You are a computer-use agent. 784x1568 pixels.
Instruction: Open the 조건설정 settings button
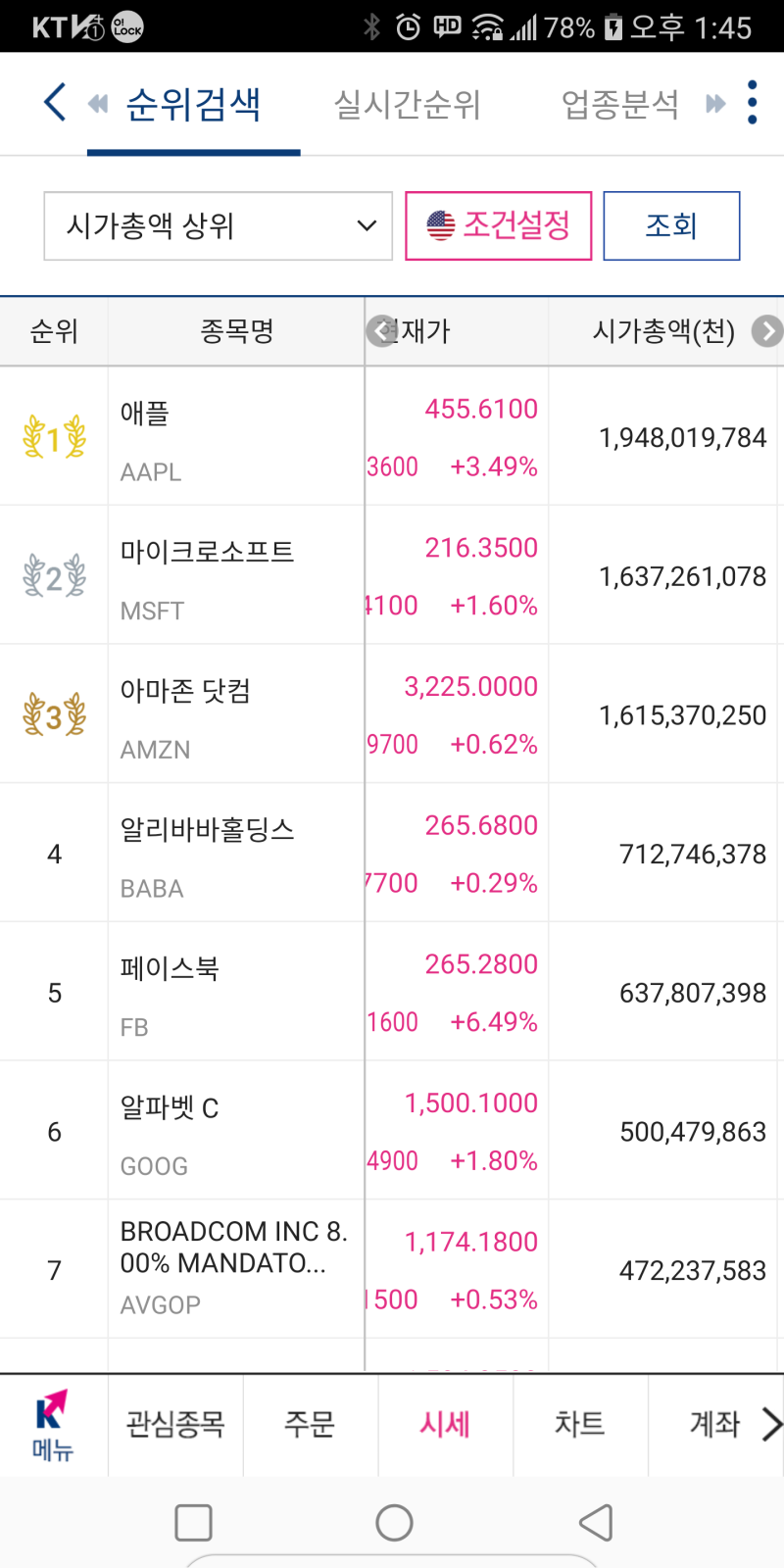pyautogui.click(x=498, y=225)
